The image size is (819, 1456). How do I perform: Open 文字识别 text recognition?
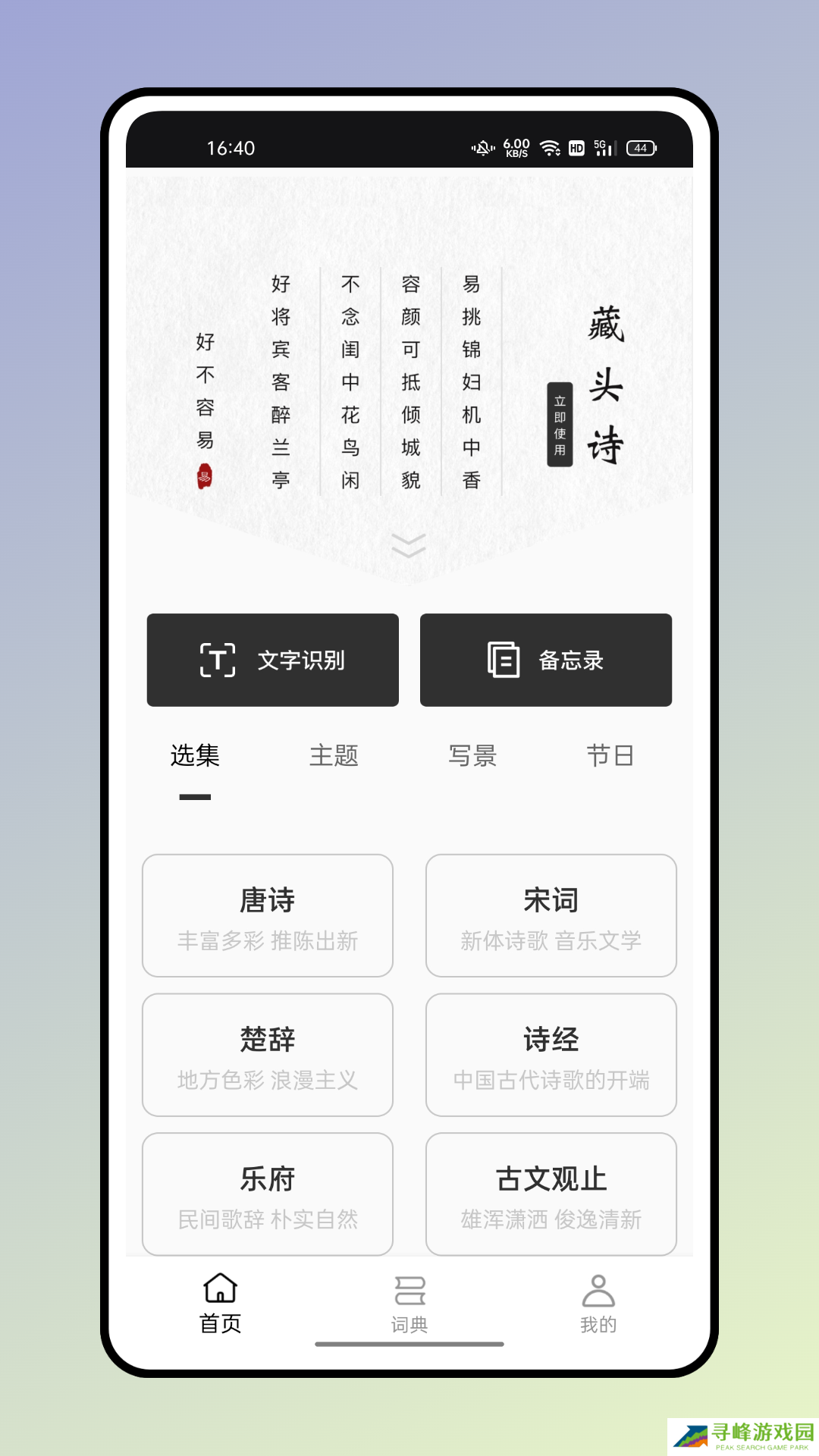click(x=273, y=660)
